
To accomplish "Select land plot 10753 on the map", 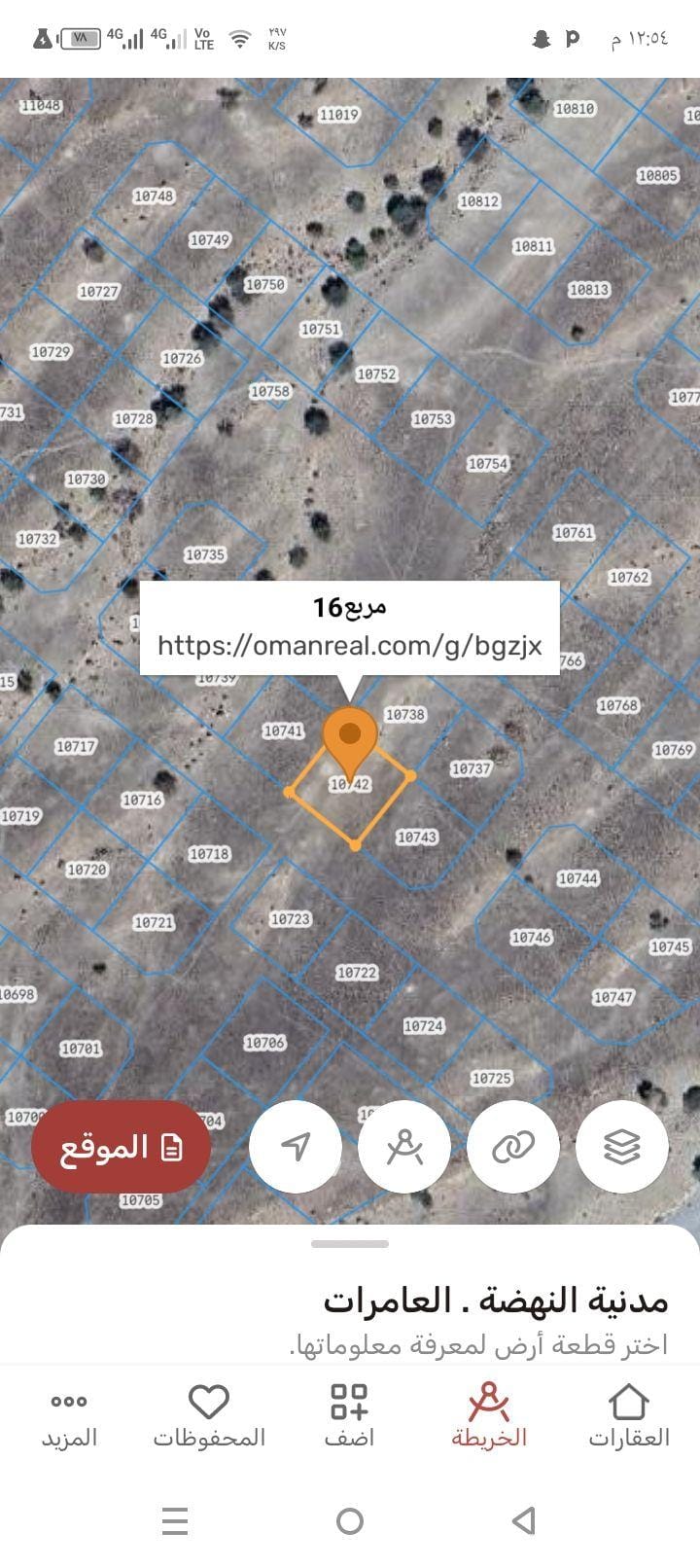I will [432, 418].
